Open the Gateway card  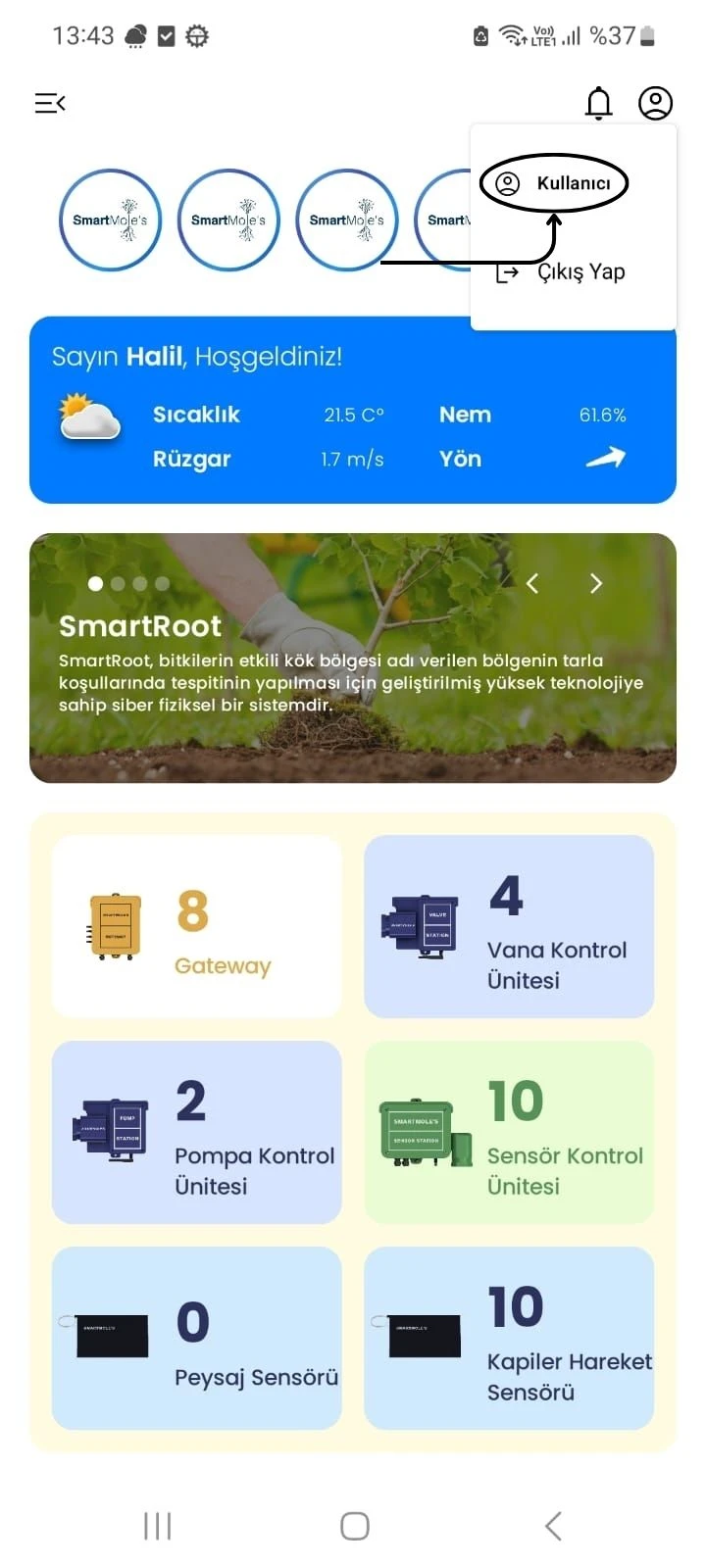tap(196, 926)
